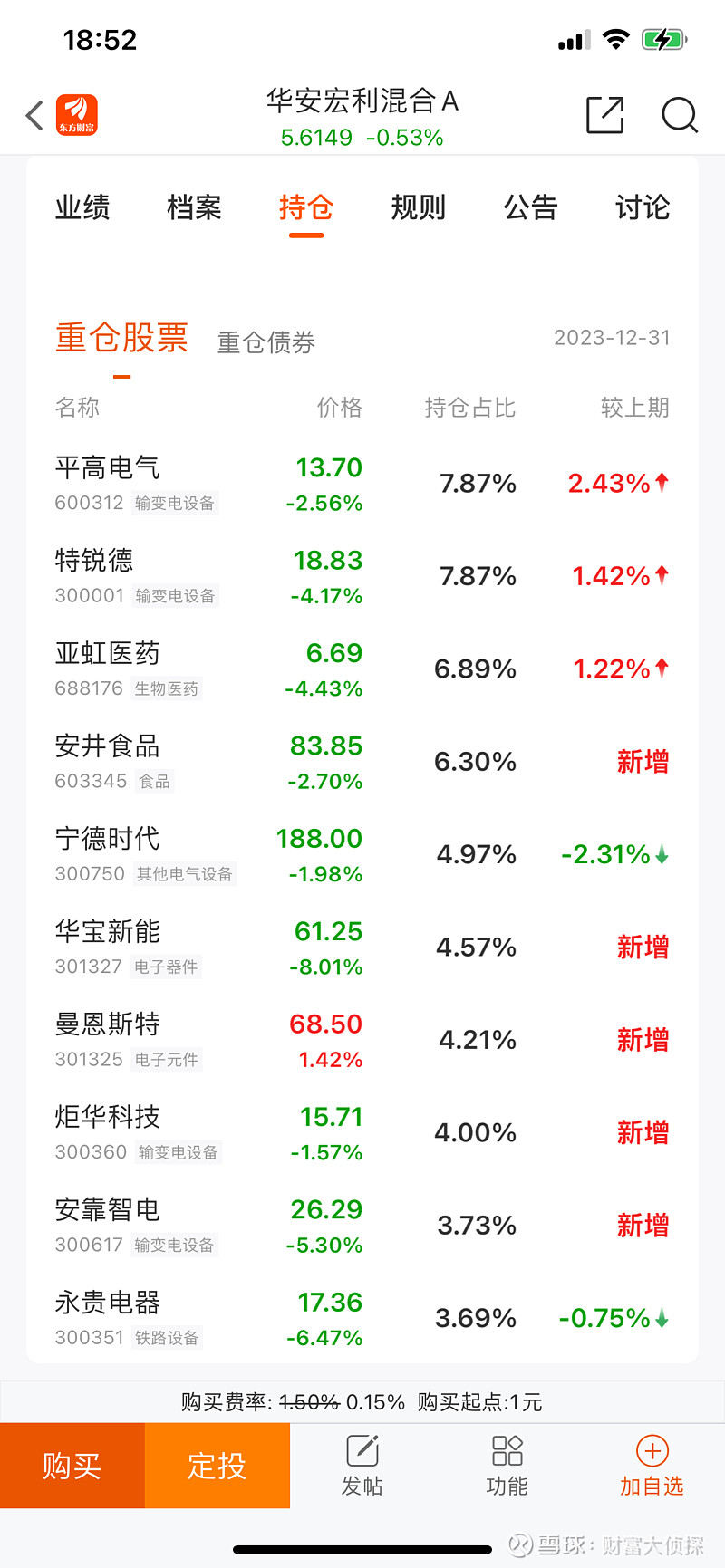Open the 公告 announcements tab

[531, 207]
